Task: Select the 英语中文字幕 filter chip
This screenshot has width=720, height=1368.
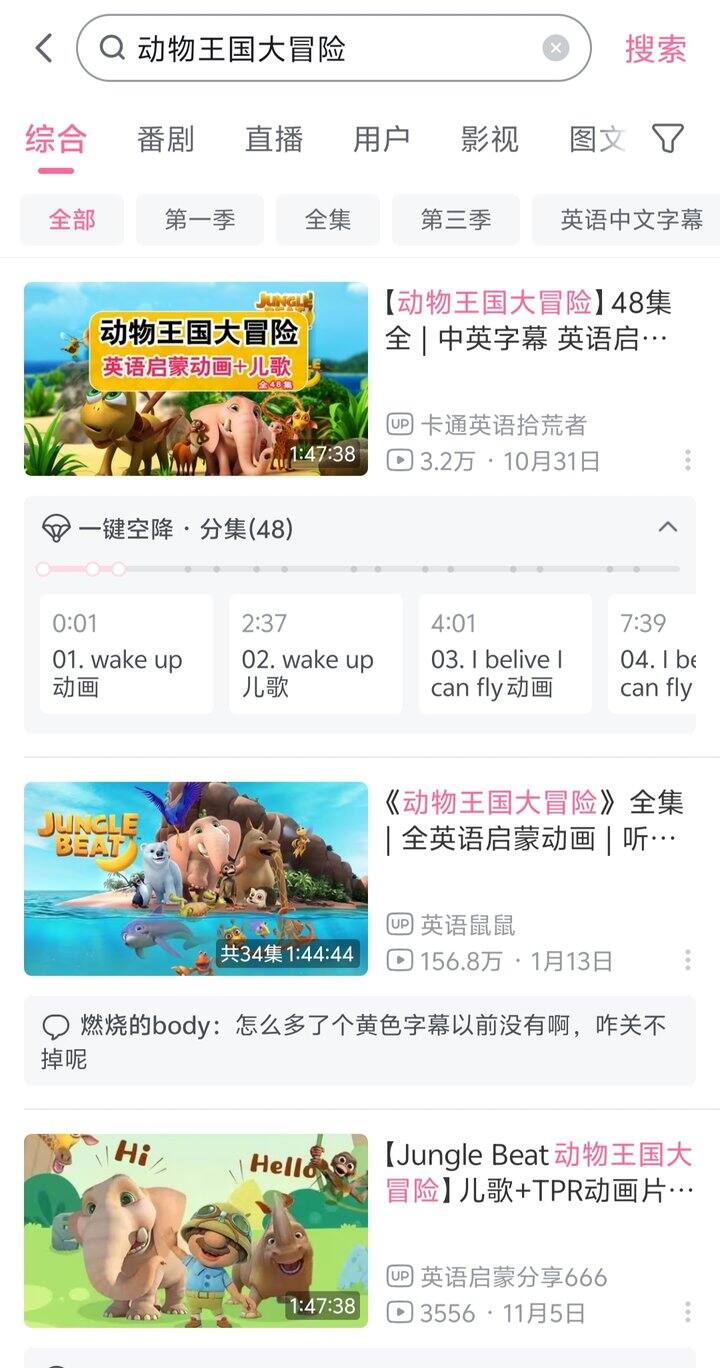Action: click(x=630, y=220)
